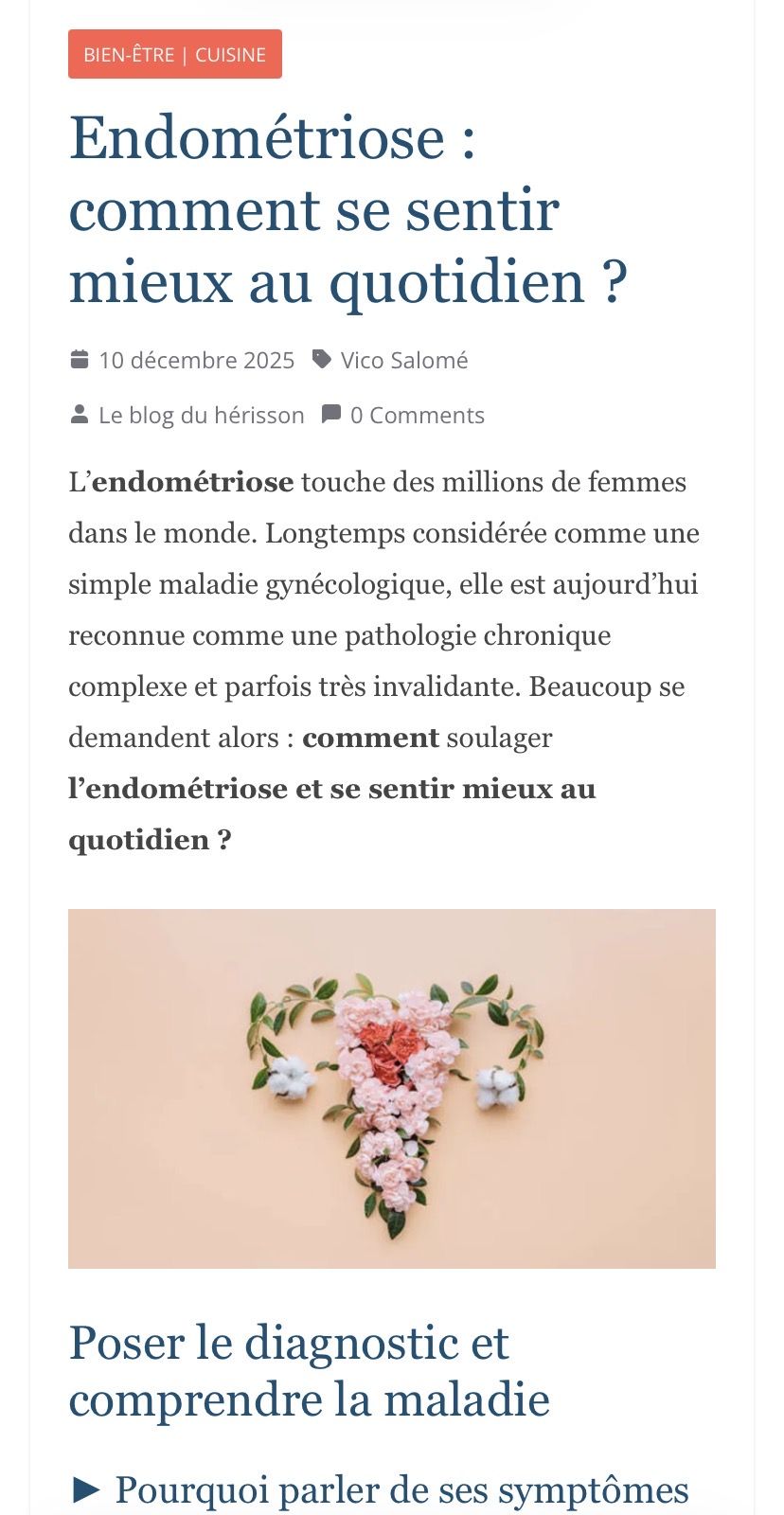Jump to the 0 Comments section
The height and width of the screenshot is (1515, 784).
click(417, 415)
